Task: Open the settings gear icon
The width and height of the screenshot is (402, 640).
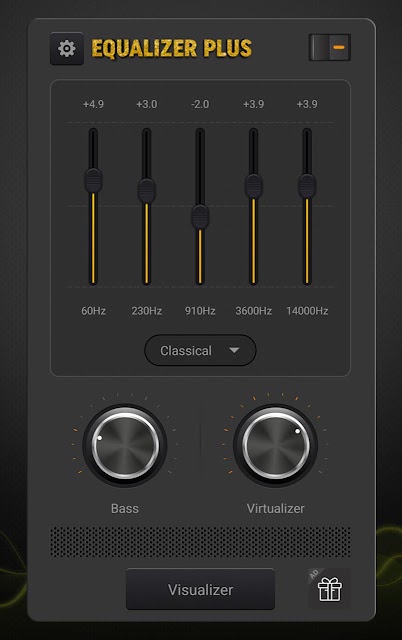Action: 67,49
